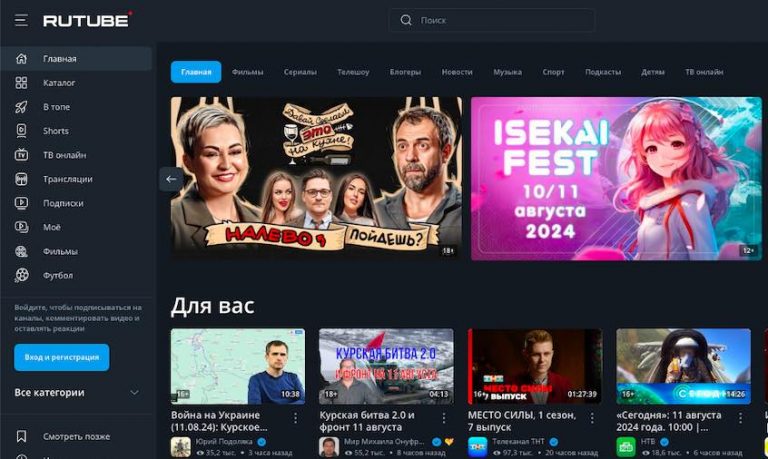Open the hamburger menu button
Viewport: 768px width, 459px height.
coord(20,20)
